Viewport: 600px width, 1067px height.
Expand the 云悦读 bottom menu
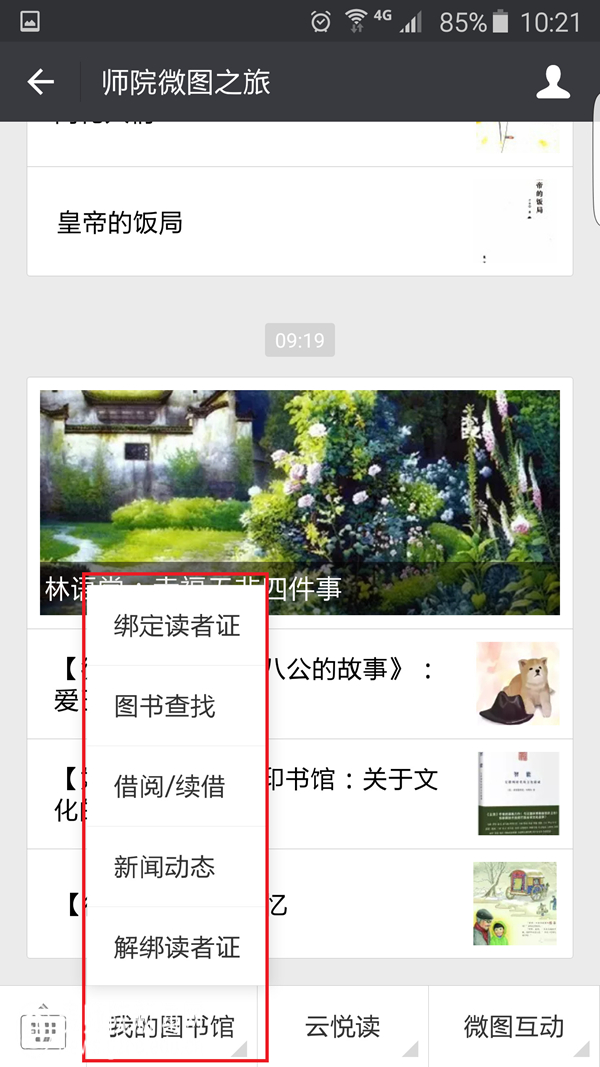[x=343, y=1026]
